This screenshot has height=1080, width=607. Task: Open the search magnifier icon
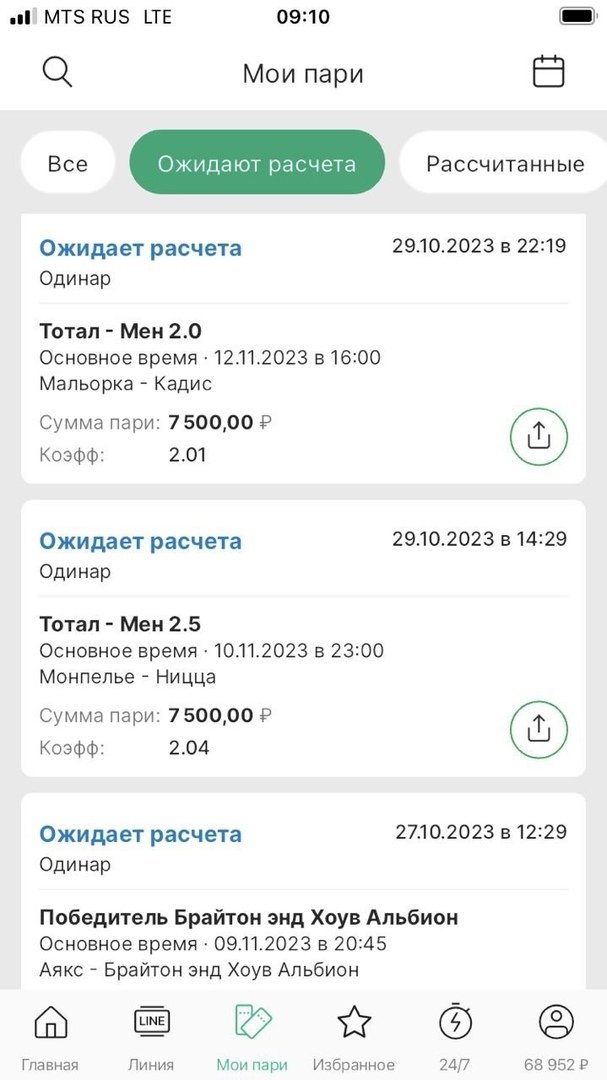57,72
